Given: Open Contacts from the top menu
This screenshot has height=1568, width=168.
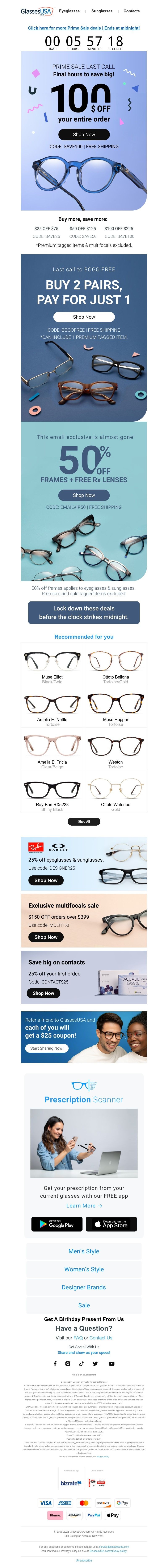Looking at the screenshot, I should click(131, 11).
